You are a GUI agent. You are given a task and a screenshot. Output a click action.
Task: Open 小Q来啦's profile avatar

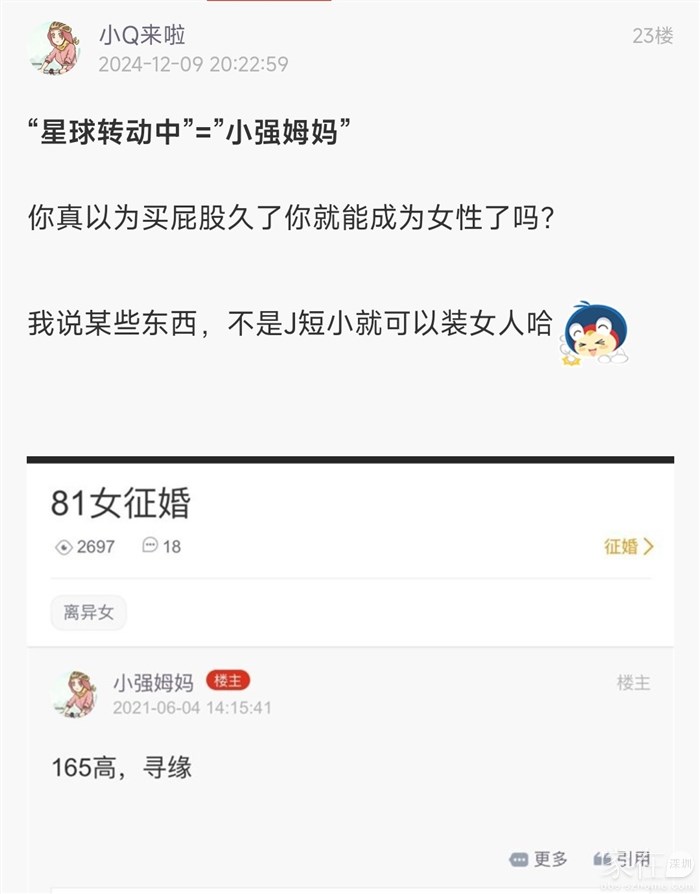55,48
